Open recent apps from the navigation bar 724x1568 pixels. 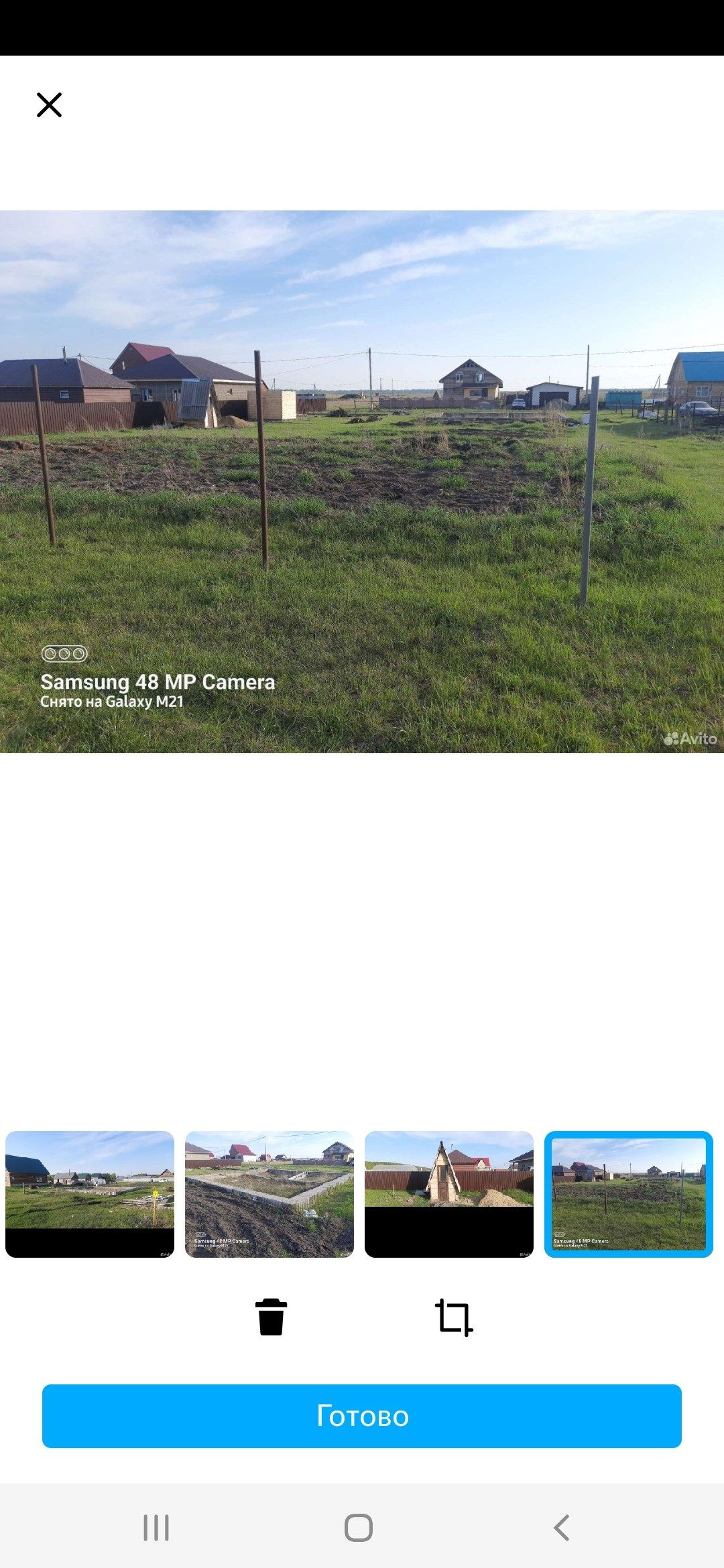coord(156,1528)
